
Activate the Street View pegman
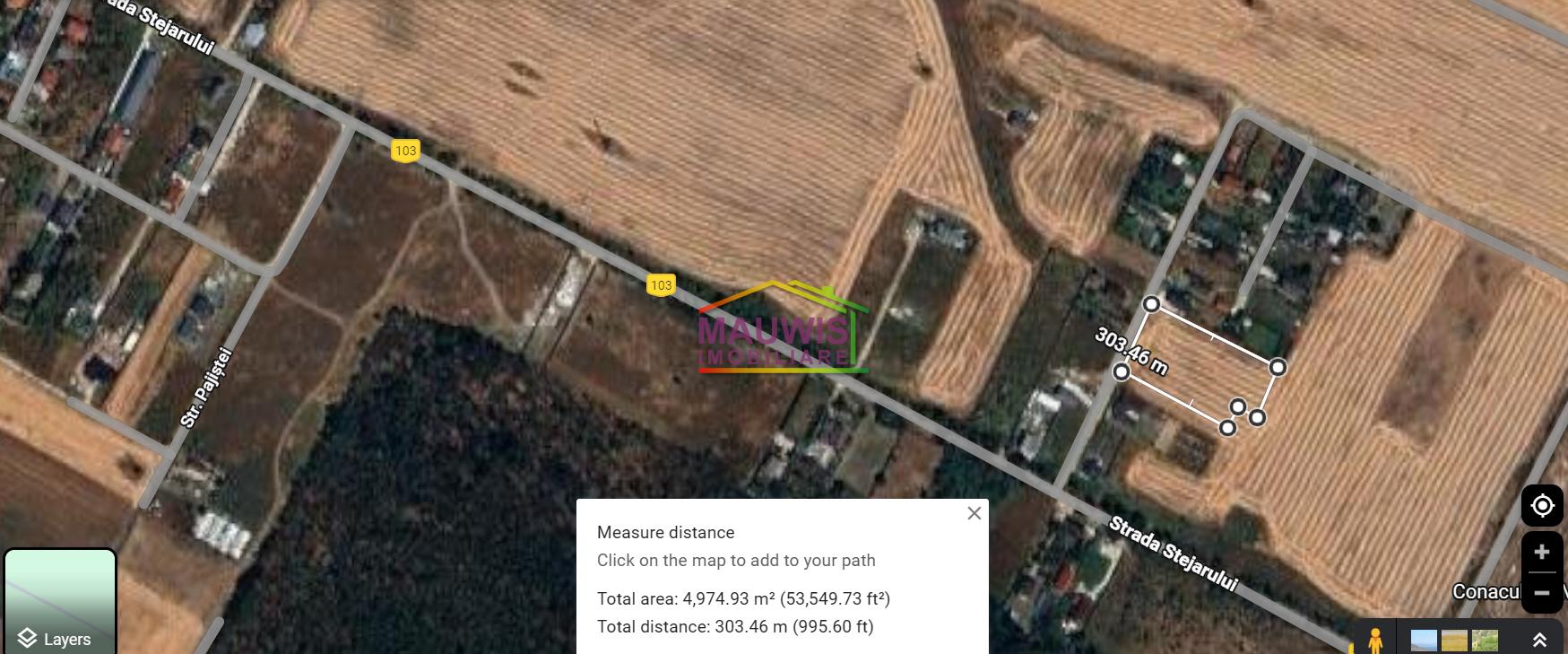click(x=1374, y=640)
